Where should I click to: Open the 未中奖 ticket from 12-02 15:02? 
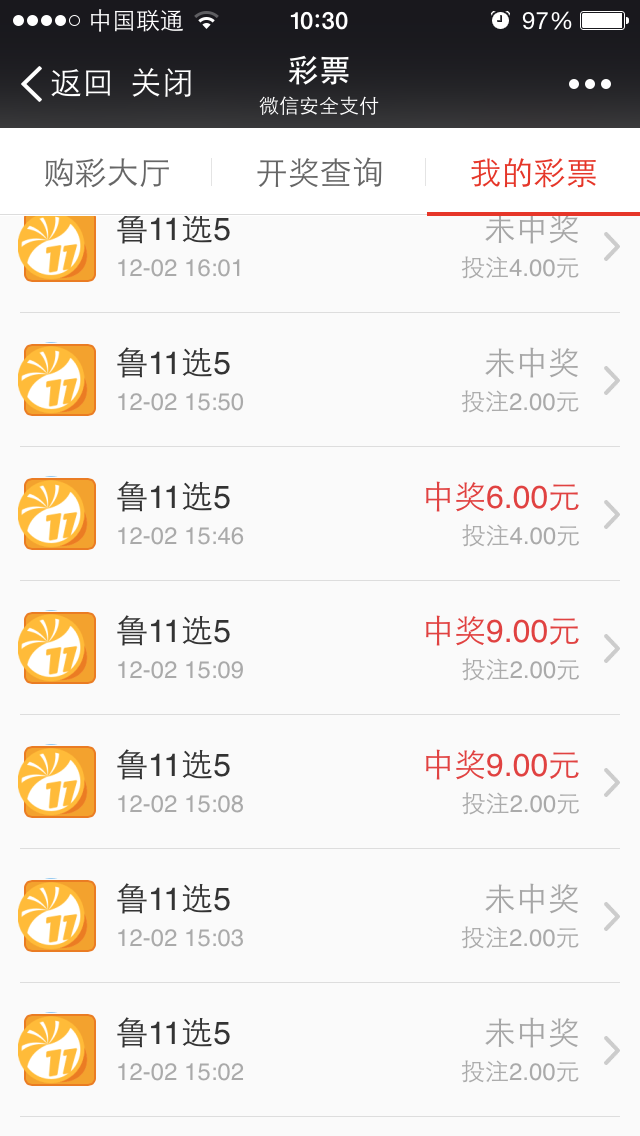coord(320,1051)
